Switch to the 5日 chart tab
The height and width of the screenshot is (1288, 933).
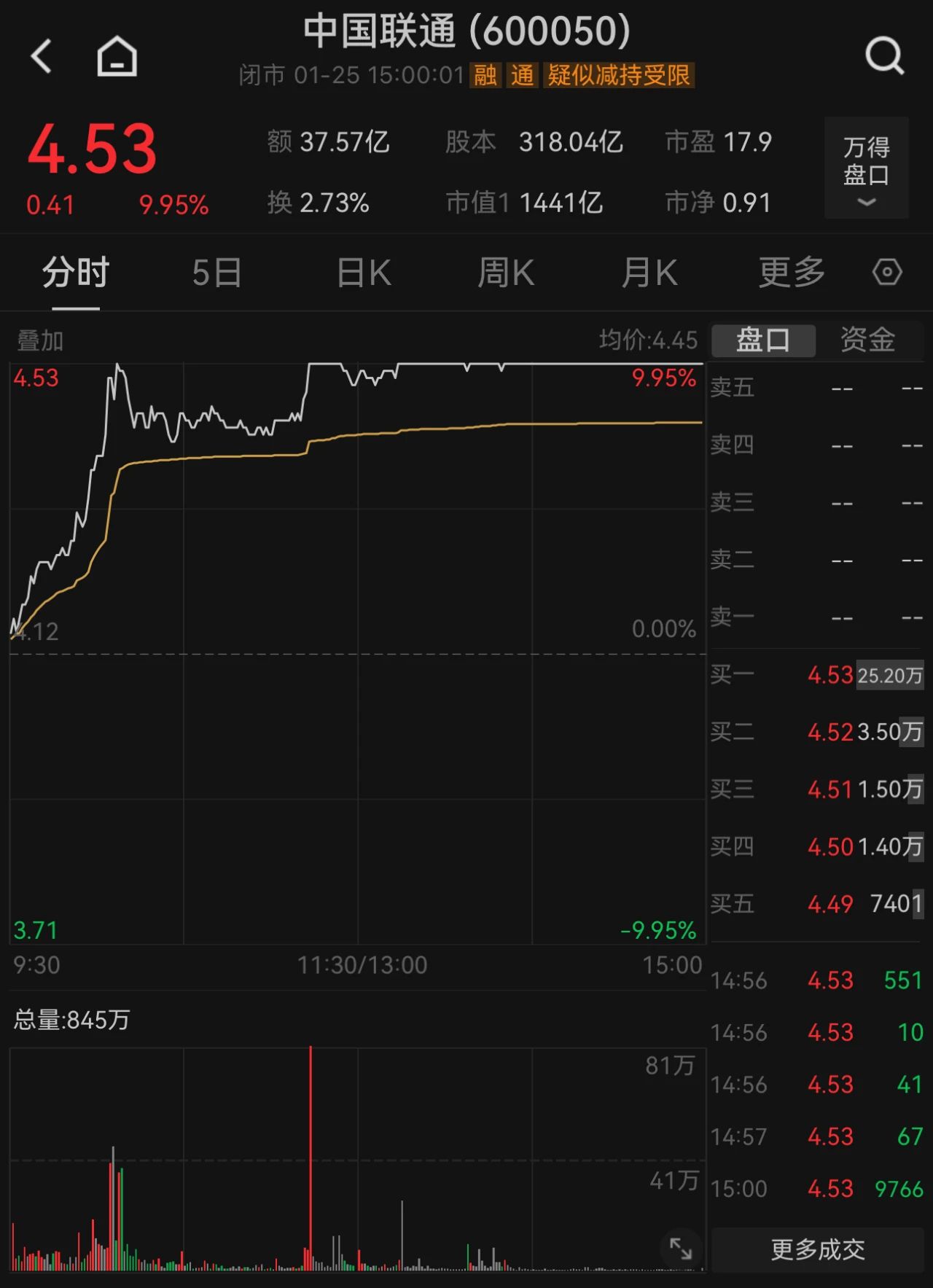click(x=216, y=273)
